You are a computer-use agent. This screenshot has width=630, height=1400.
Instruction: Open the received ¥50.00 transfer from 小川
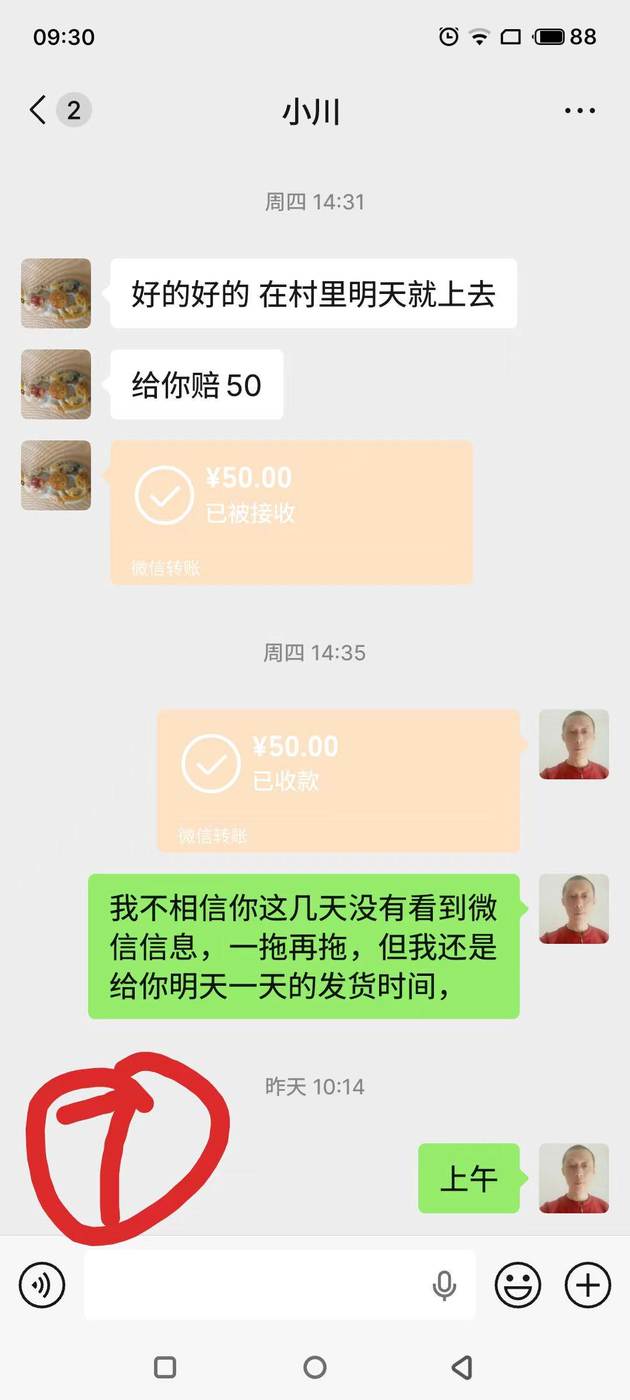click(291, 511)
